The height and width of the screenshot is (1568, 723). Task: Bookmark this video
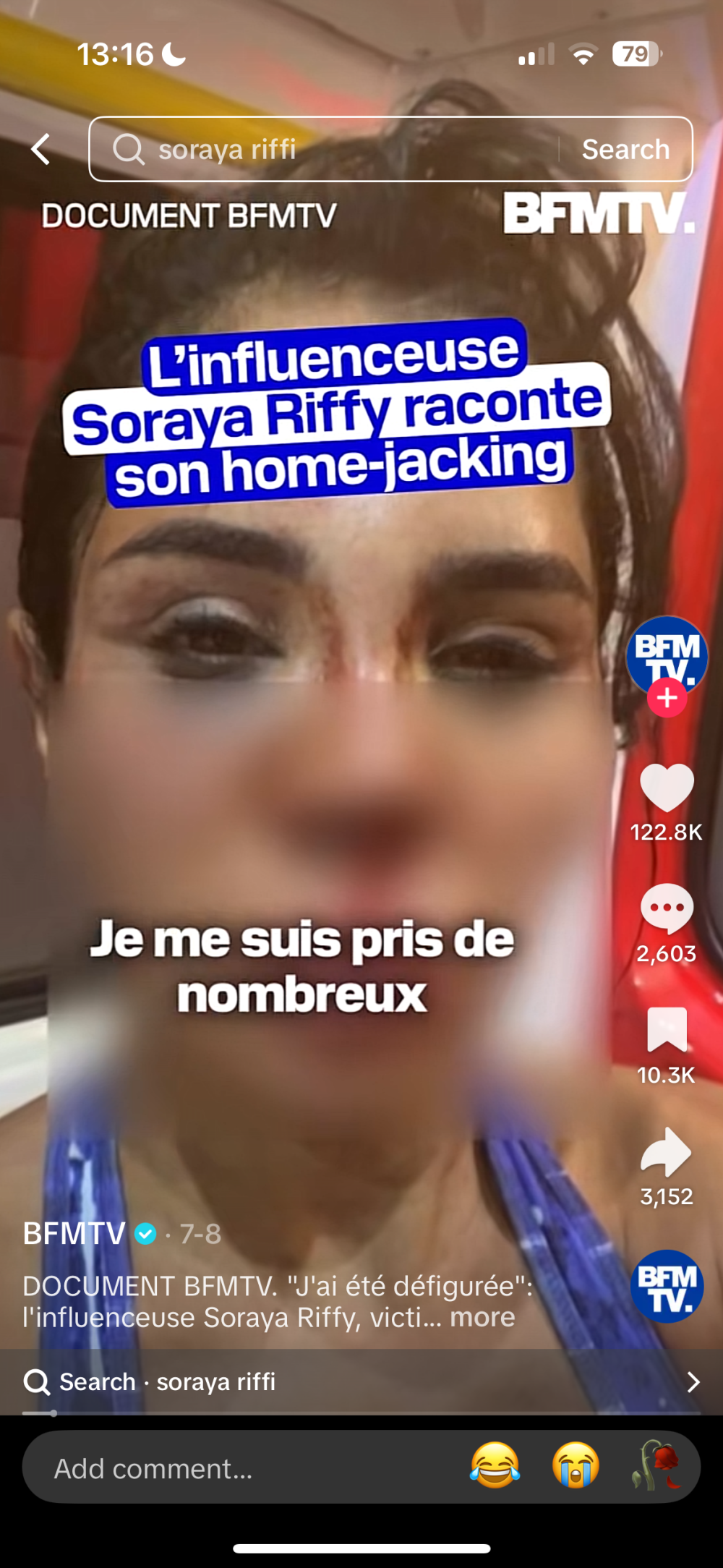[x=667, y=1029]
